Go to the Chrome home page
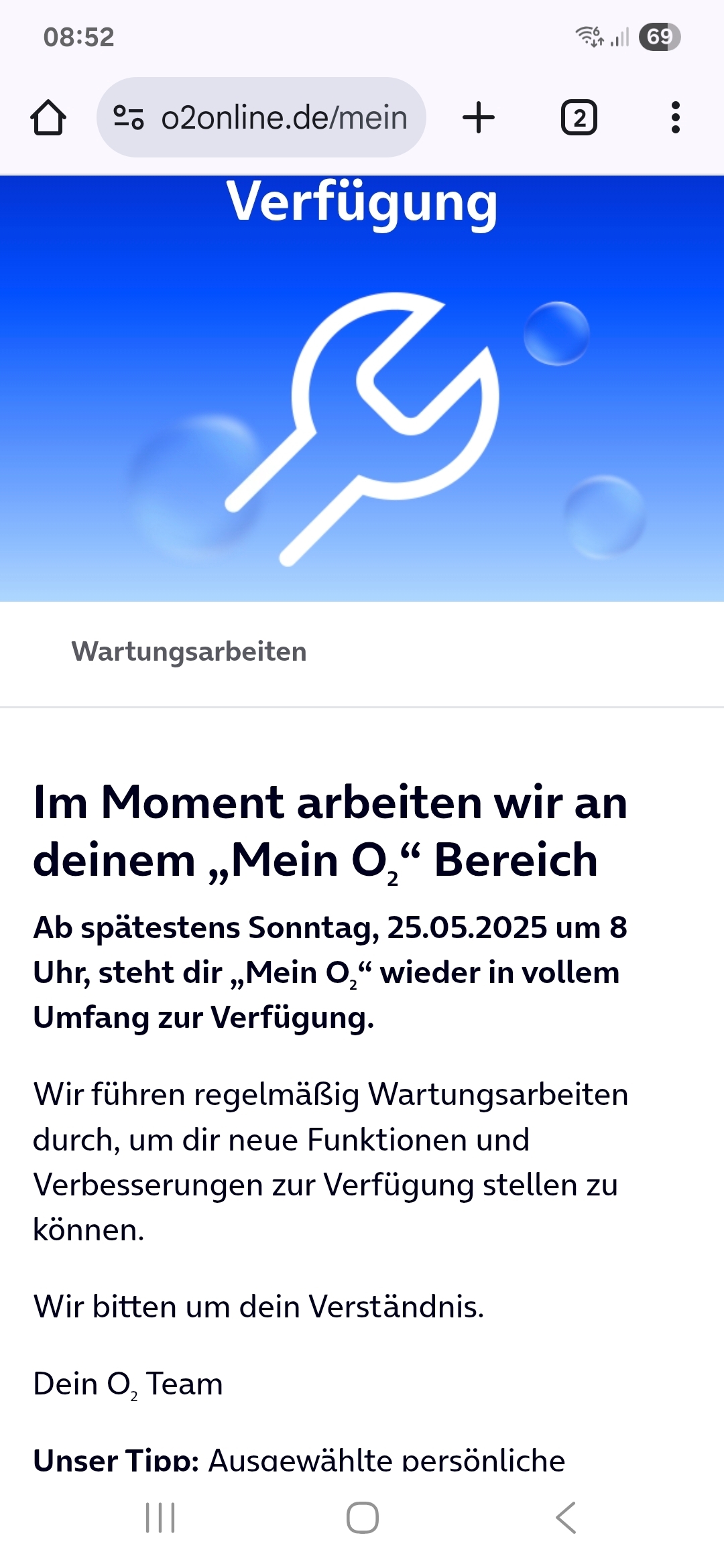This screenshot has height=1568, width=724. [x=48, y=118]
